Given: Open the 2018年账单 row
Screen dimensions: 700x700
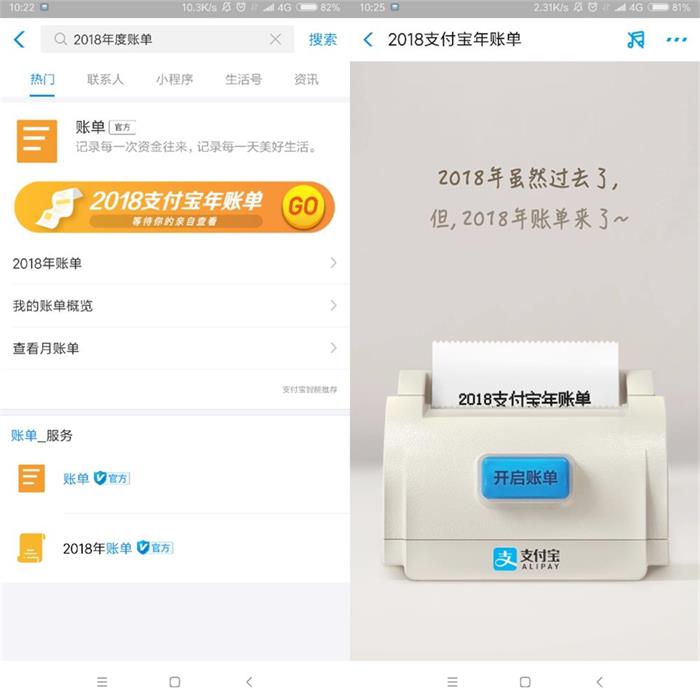Looking at the screenshot, I should (x=174, y=263).
